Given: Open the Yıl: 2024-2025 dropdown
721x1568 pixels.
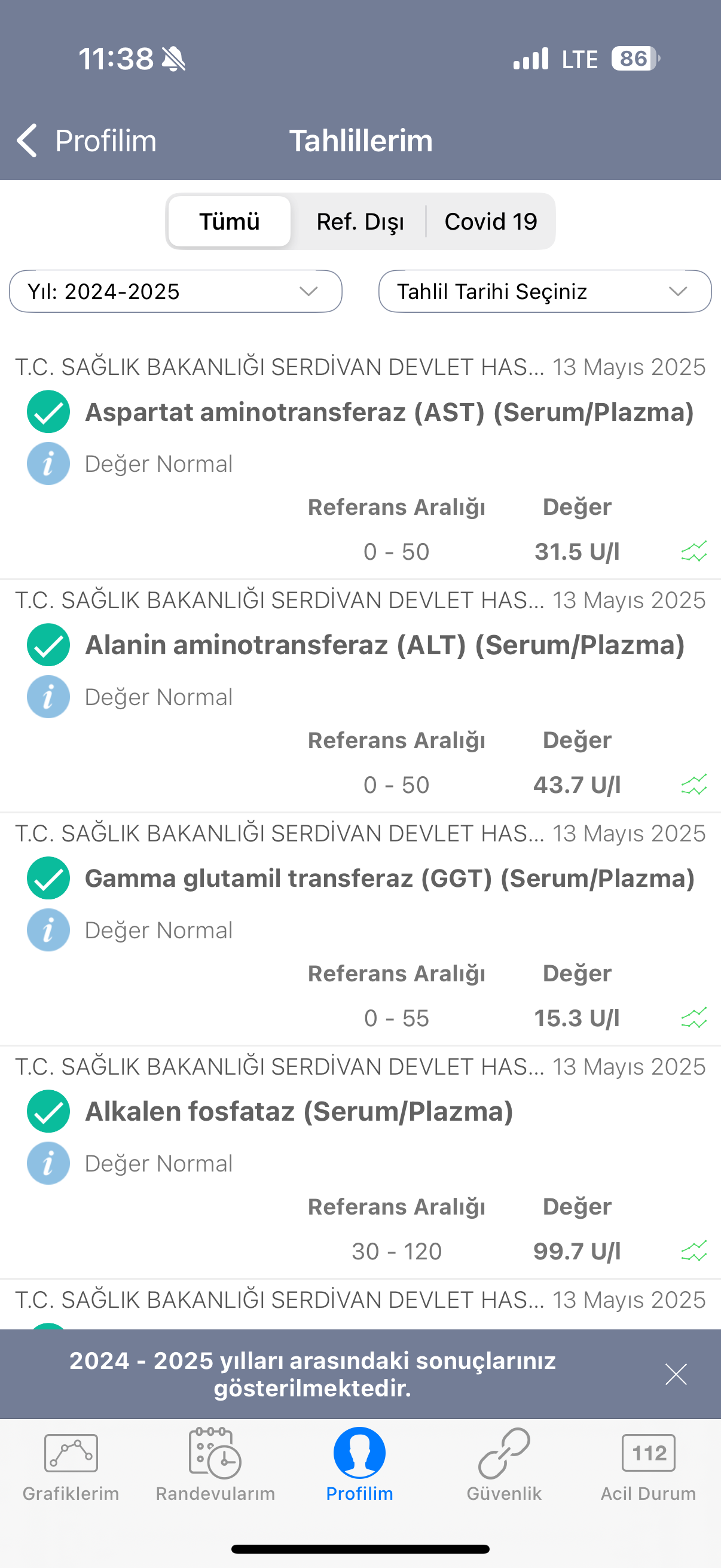Looking at the screenshot, I should [x=176, y=292].
